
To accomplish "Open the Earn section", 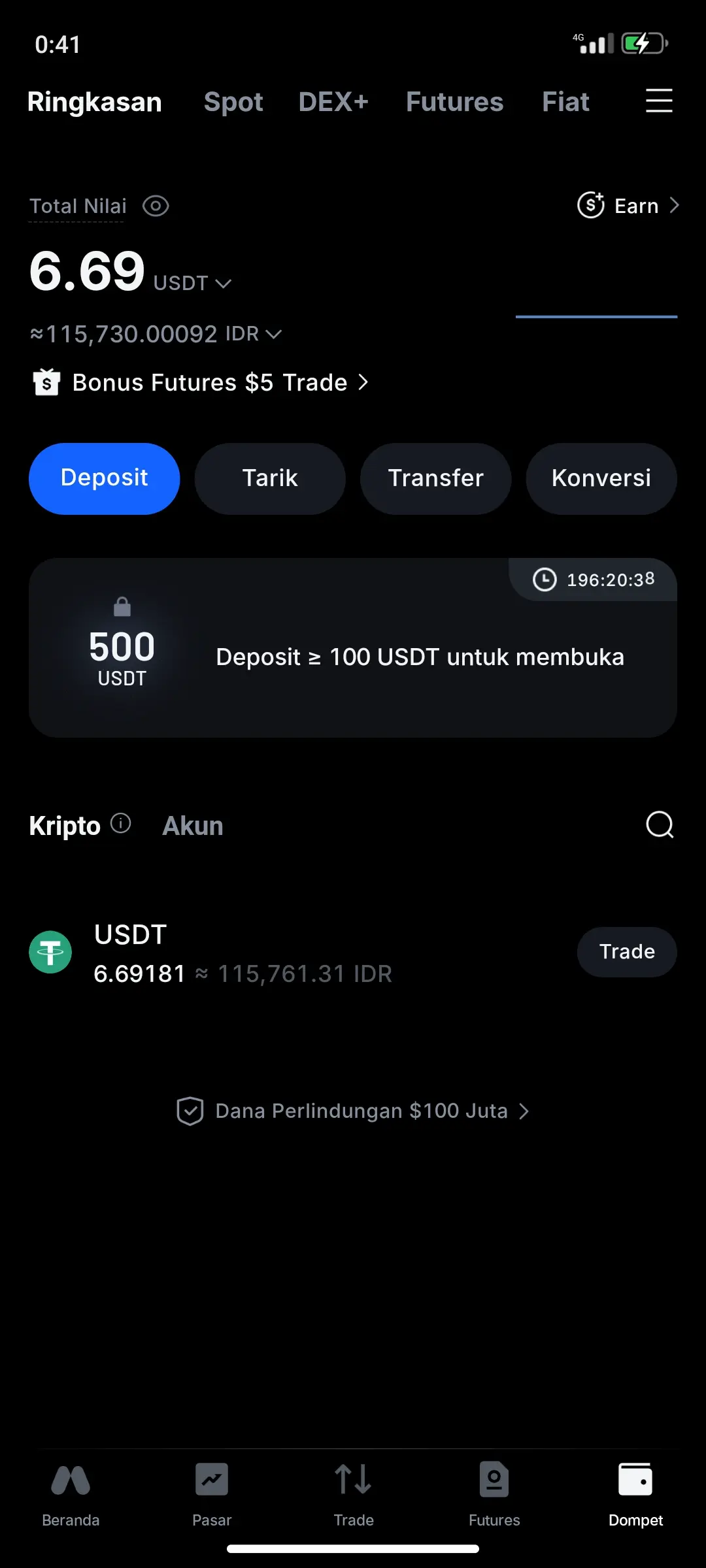I will pos(628,206).
